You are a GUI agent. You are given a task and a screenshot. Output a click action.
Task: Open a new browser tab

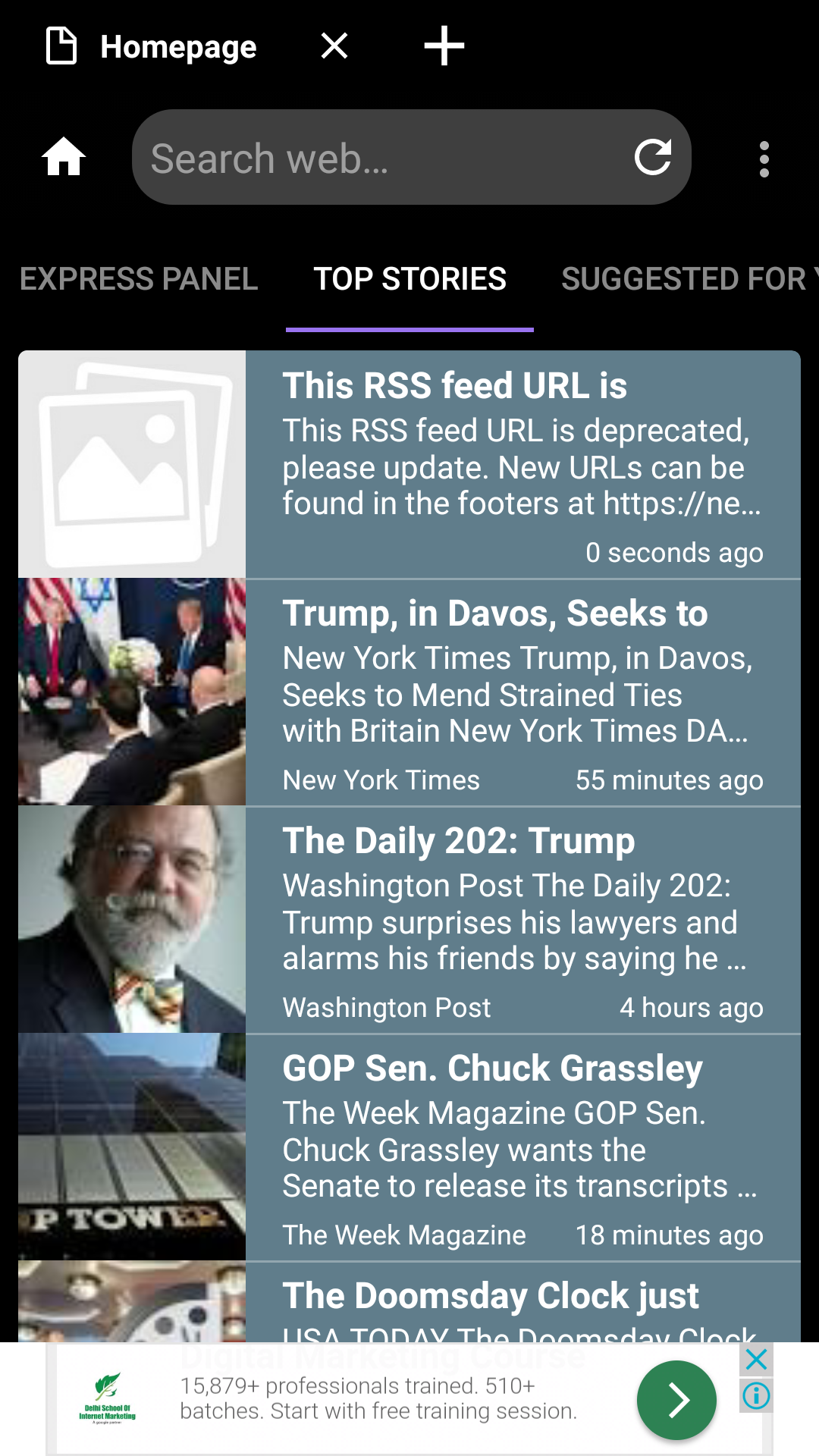pos(444,46)
